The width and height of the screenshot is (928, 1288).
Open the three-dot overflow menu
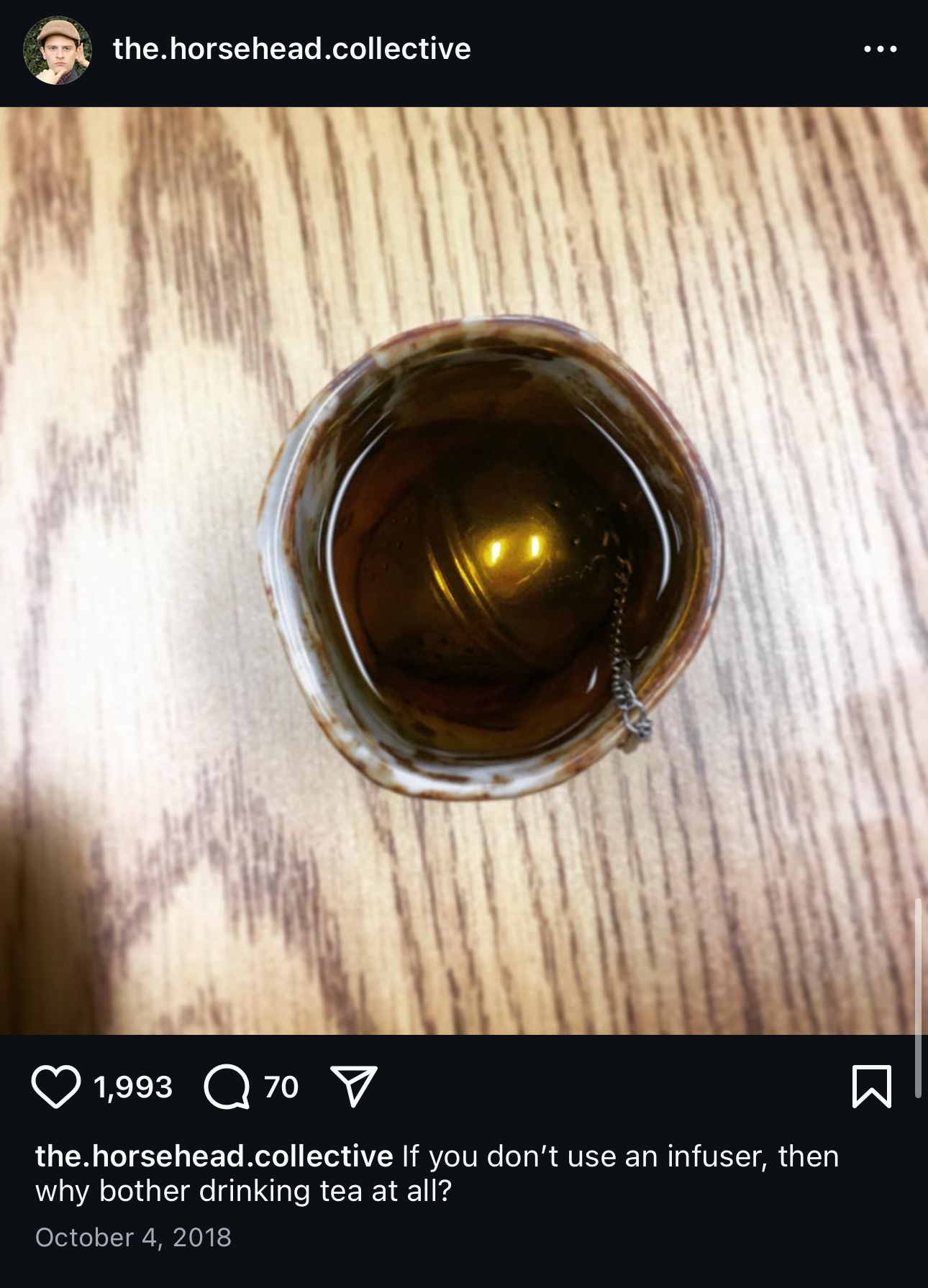coord(881,49)
